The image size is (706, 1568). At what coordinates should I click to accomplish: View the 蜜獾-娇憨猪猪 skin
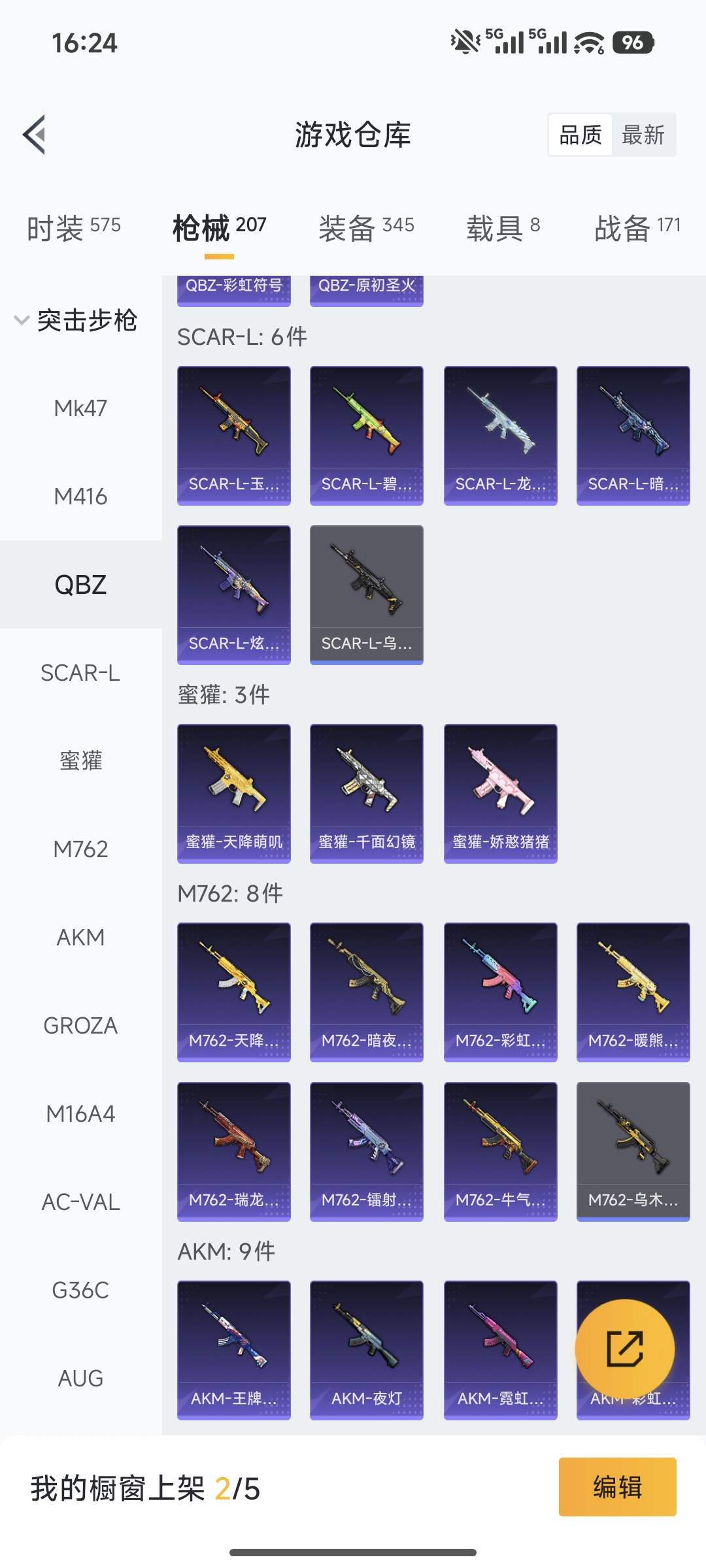click(x=501, y=793)
